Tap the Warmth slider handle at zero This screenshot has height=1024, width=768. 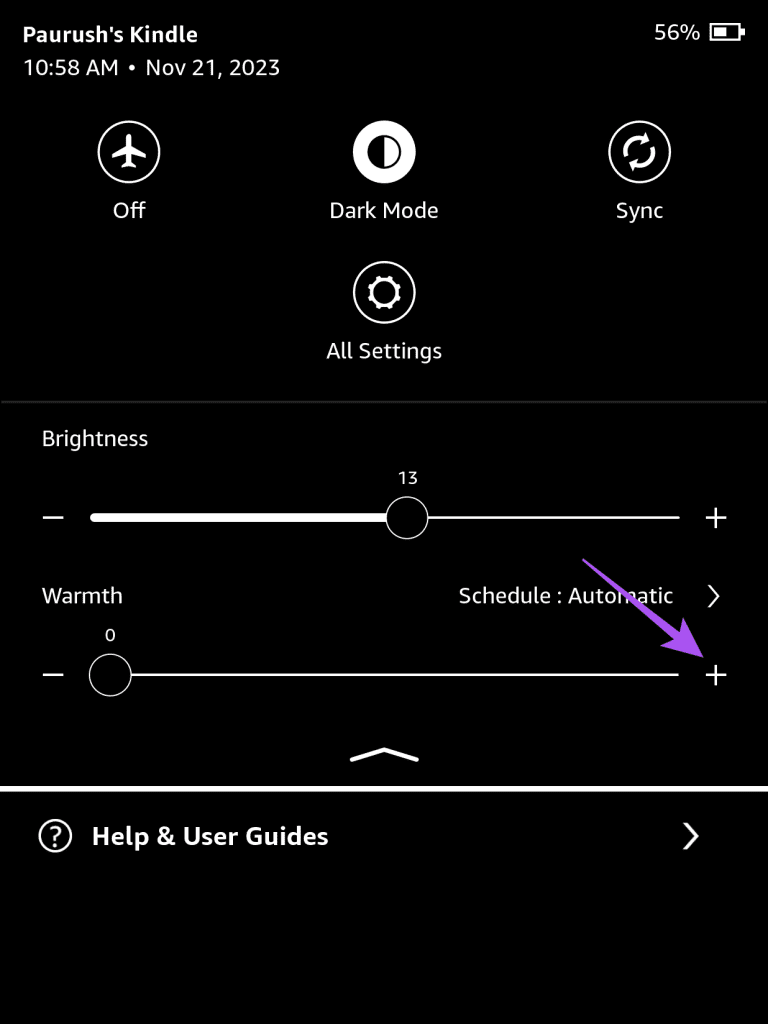(x=110, y=675)
